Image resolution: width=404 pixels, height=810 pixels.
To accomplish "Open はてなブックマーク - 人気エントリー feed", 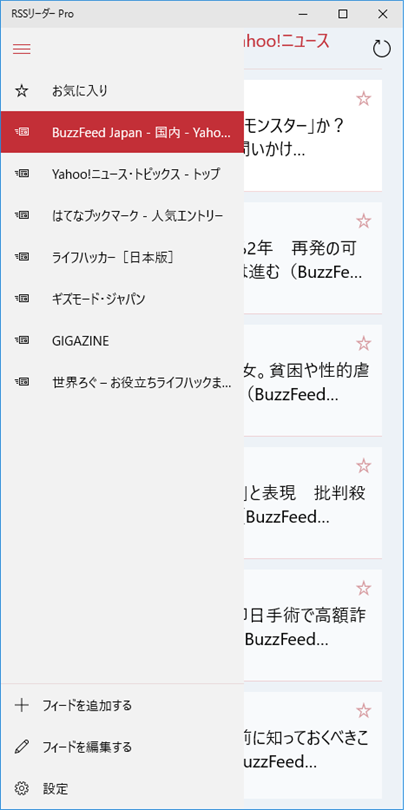I will [122, 215].
